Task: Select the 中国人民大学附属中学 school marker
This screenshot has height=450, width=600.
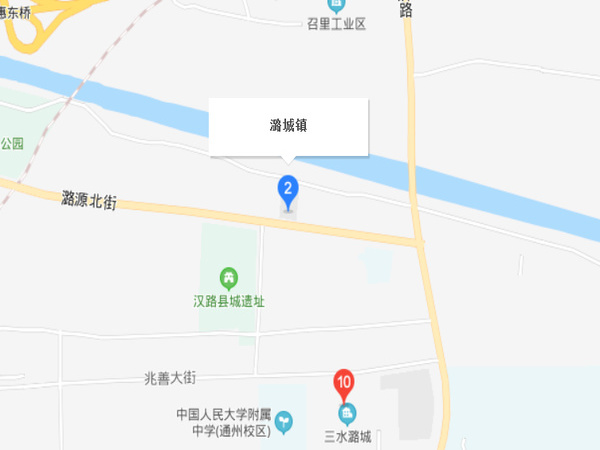Action: [285, 421]
